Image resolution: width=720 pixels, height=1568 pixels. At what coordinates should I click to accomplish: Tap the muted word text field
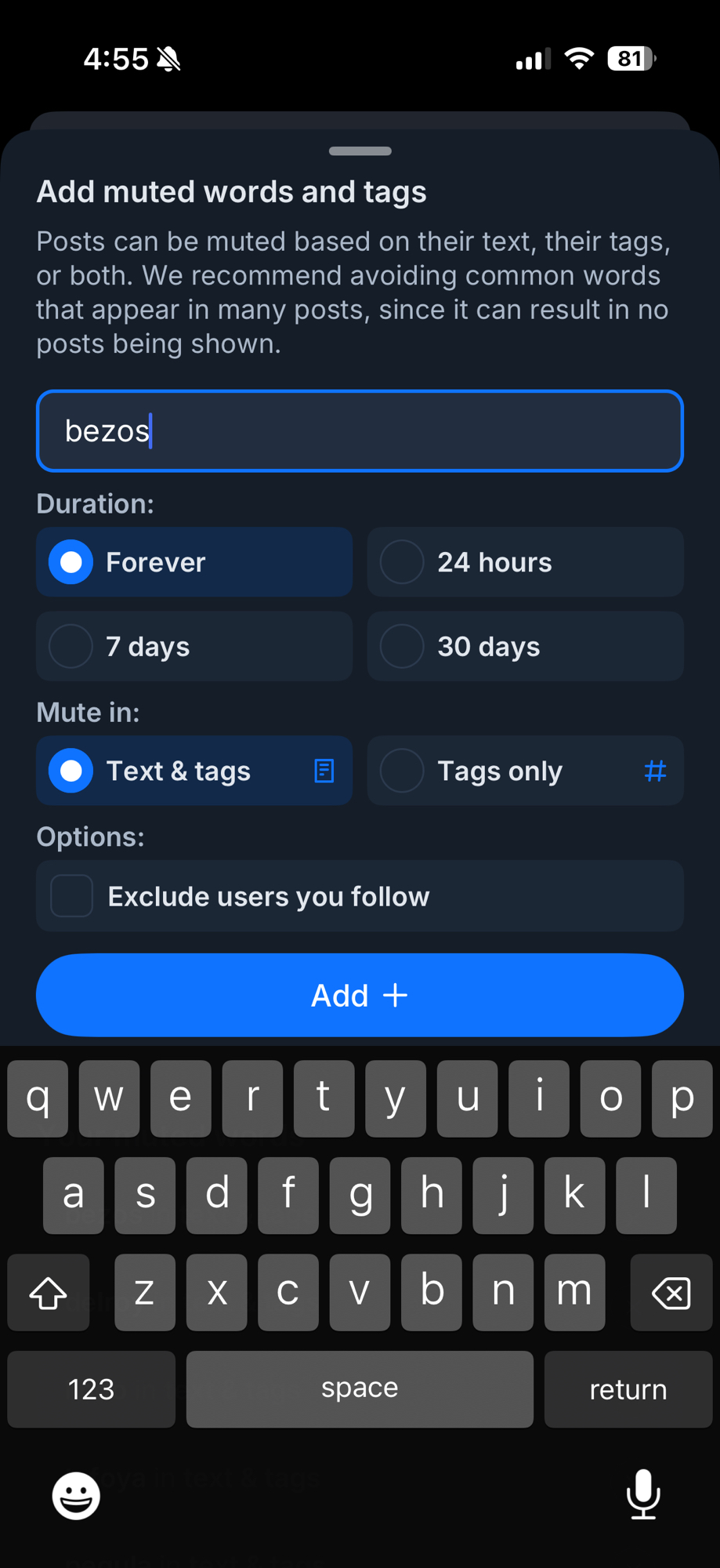[x=360, y=431]
